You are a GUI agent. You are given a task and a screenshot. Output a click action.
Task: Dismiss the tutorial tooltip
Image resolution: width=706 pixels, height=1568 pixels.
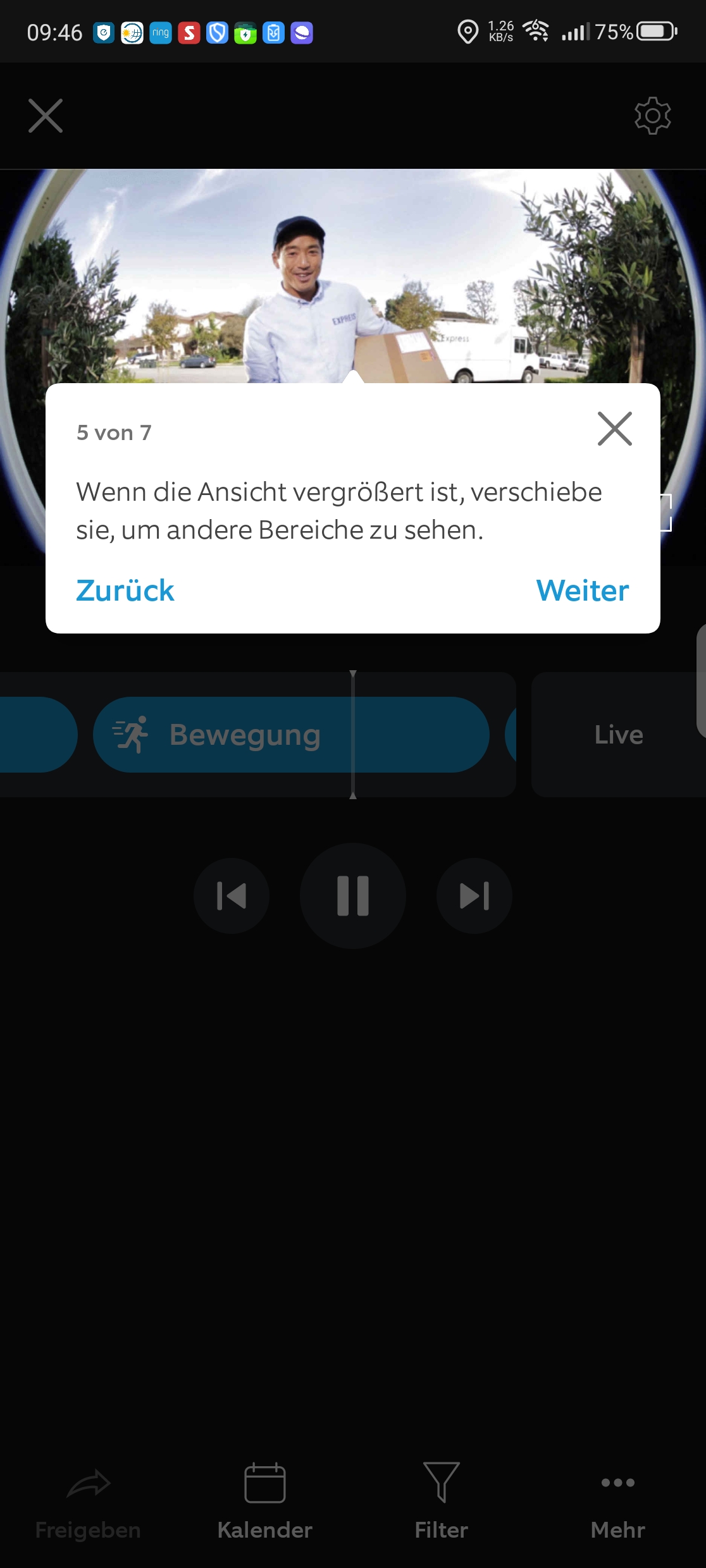(x=614, y=429)
